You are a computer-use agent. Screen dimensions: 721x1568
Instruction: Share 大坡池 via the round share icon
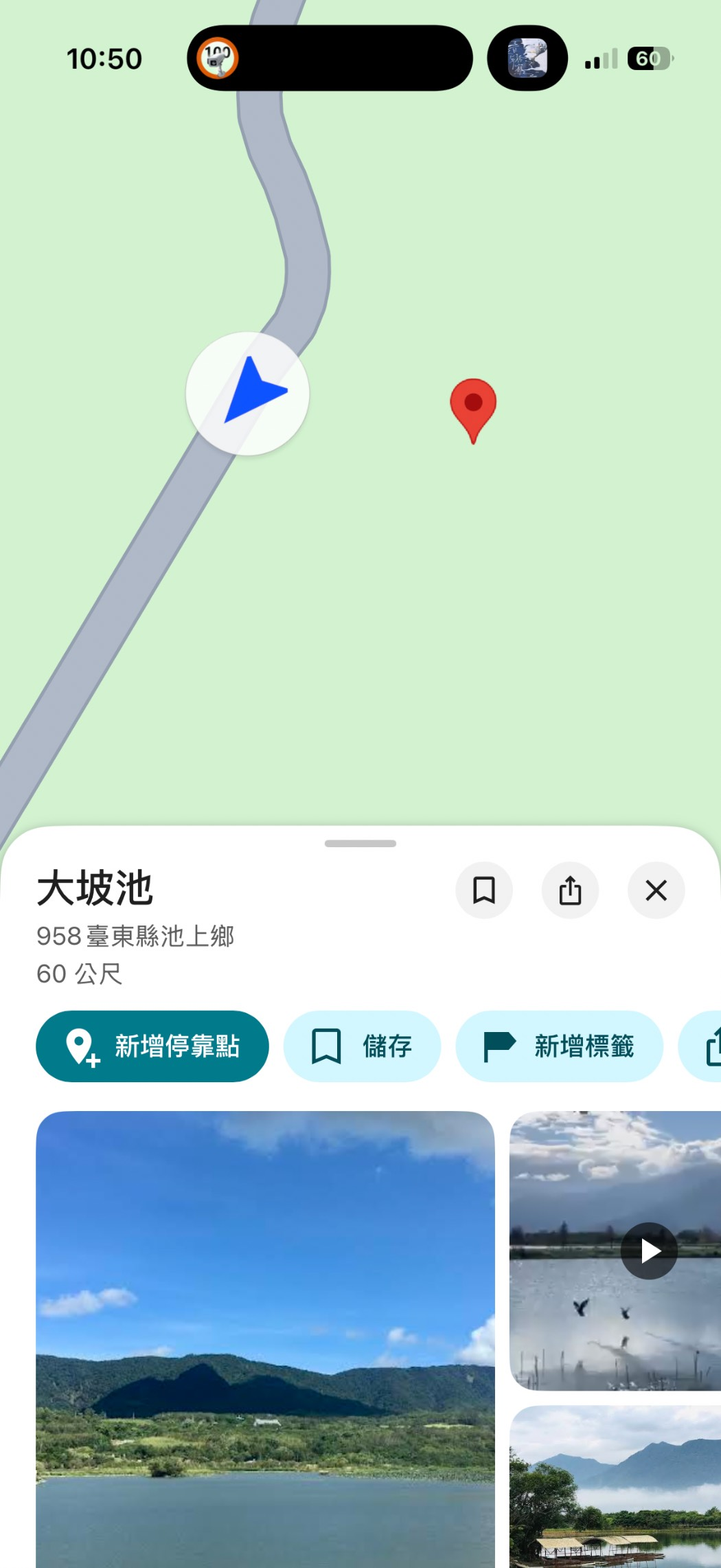(570, 891)
